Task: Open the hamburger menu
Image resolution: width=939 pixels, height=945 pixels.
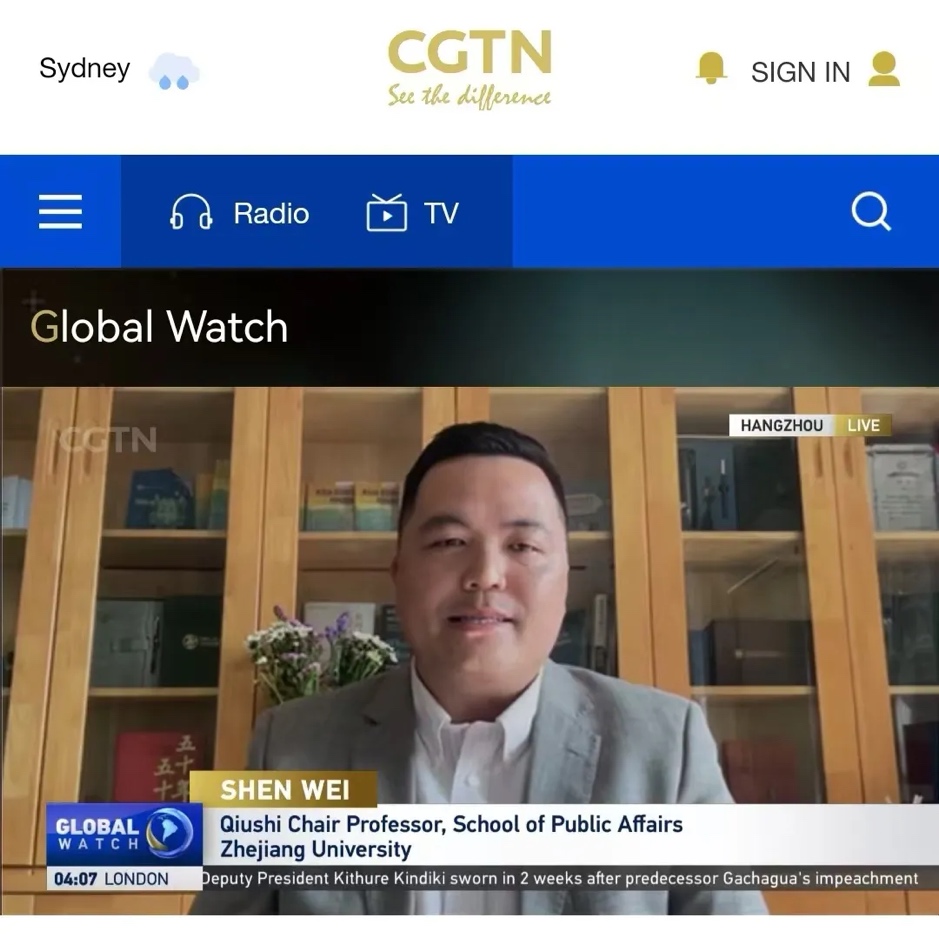Action: pyautogui.click(x=60, y=212)
